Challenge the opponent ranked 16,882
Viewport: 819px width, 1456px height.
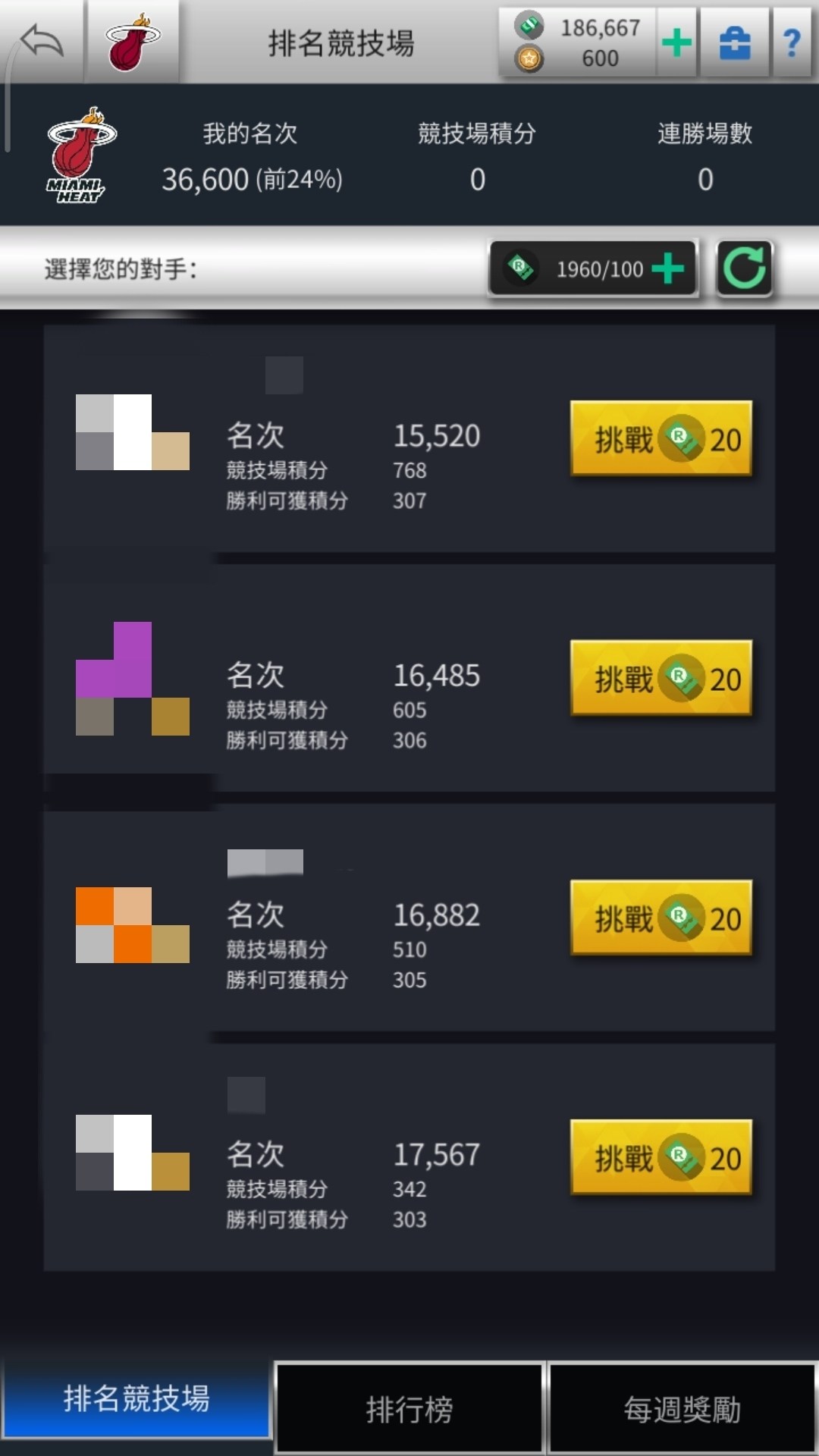pyautogui.click(x=661, y=918)
